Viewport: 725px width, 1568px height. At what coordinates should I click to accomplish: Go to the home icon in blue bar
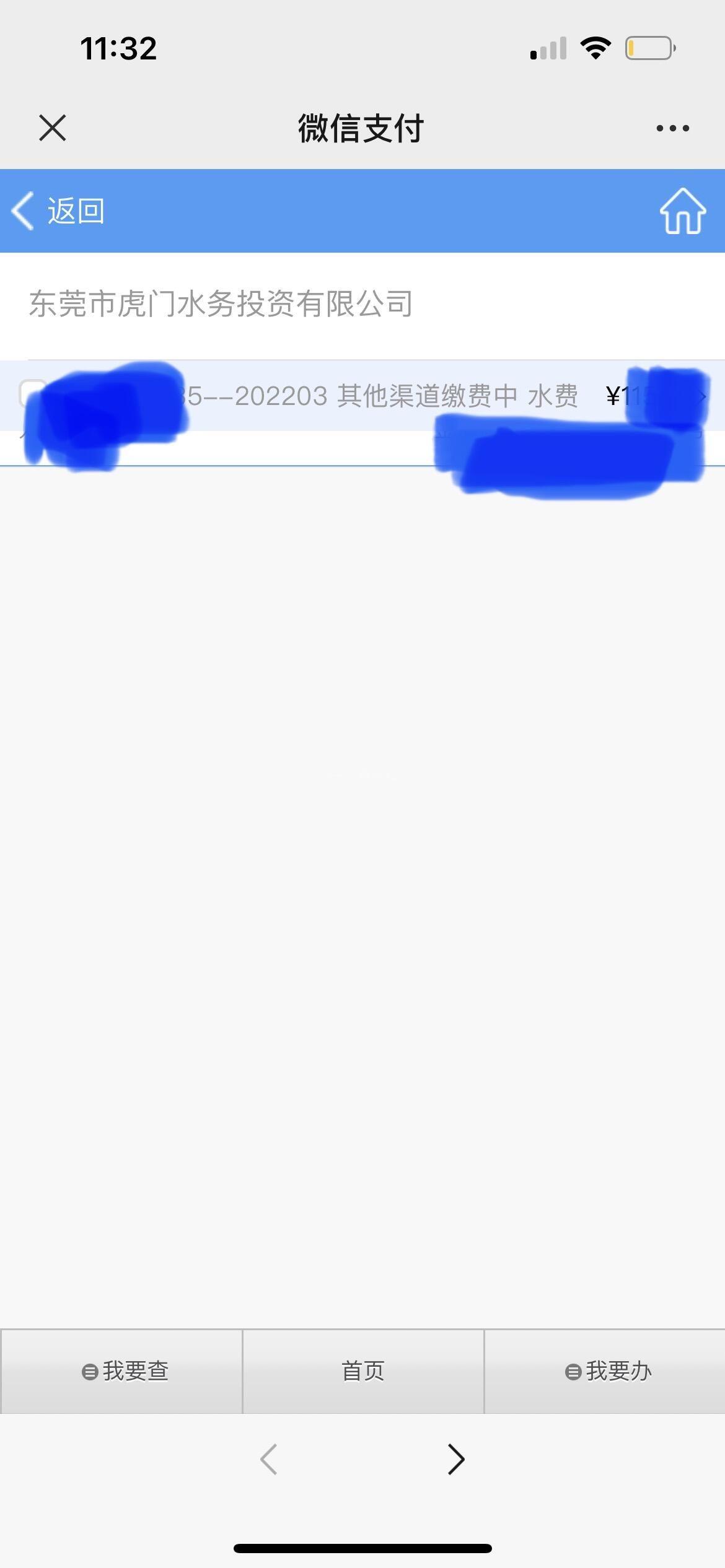coord(682,211)
